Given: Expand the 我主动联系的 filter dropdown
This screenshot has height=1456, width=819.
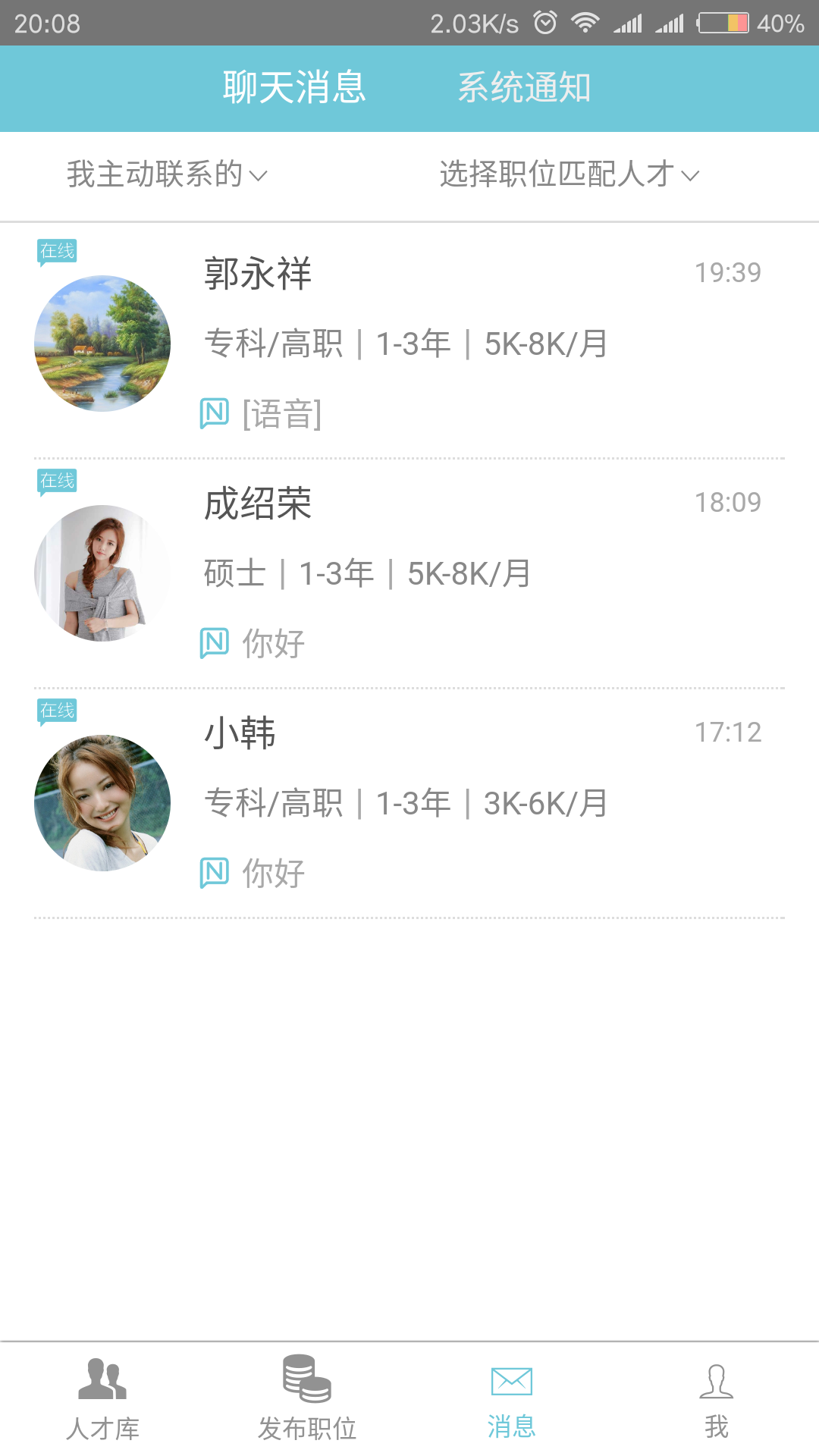Looking at the screenshot, I should coord(167,174).
